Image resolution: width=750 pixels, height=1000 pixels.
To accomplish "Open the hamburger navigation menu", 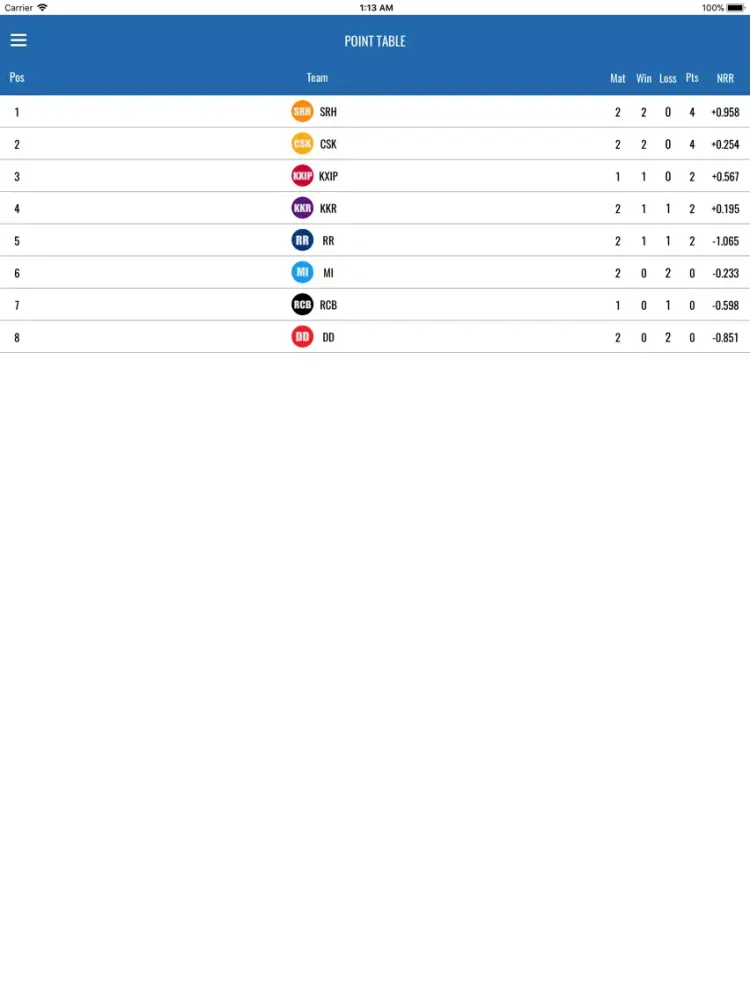I will tap(18, 41).
